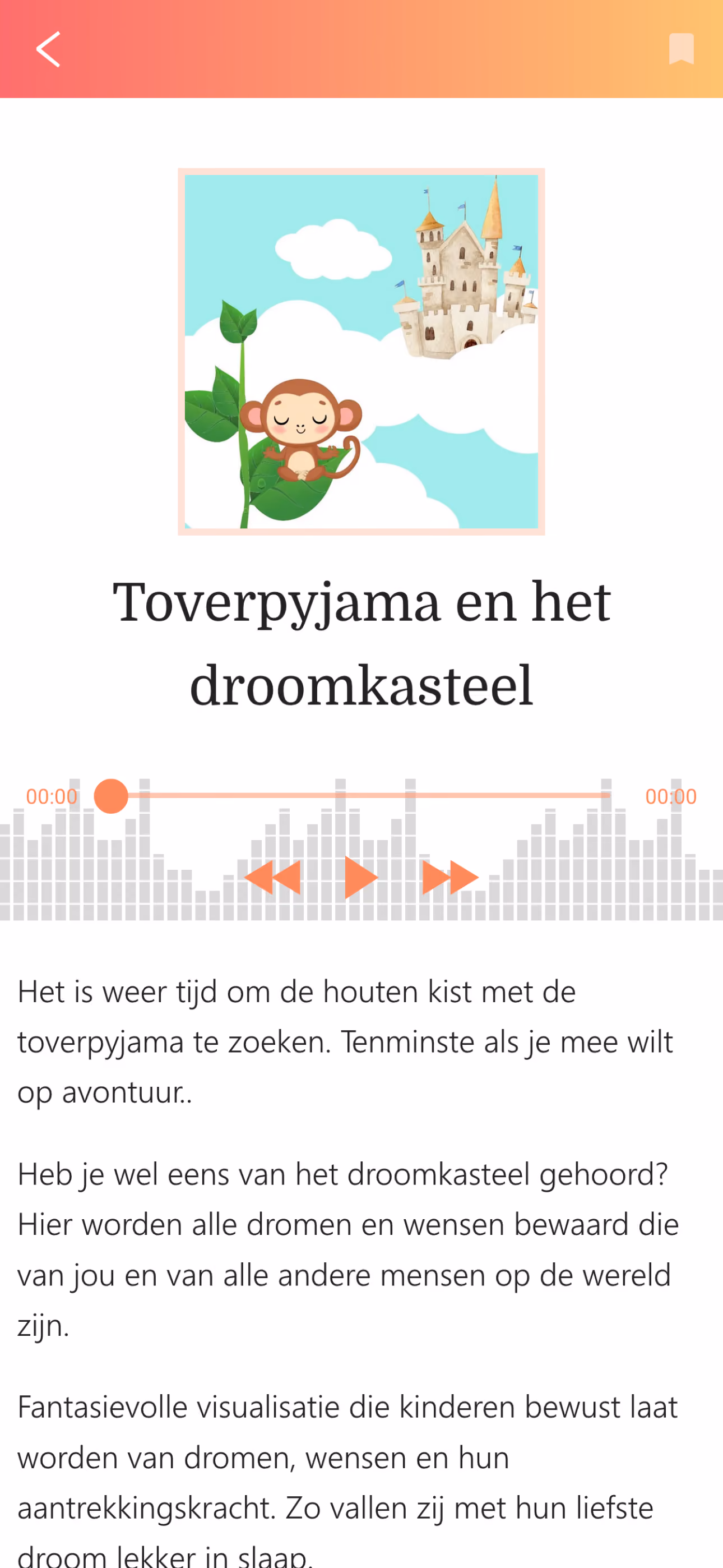Go back using the top arrow
This screenshot has width=723, height=1568.
(x=48, y=49)
